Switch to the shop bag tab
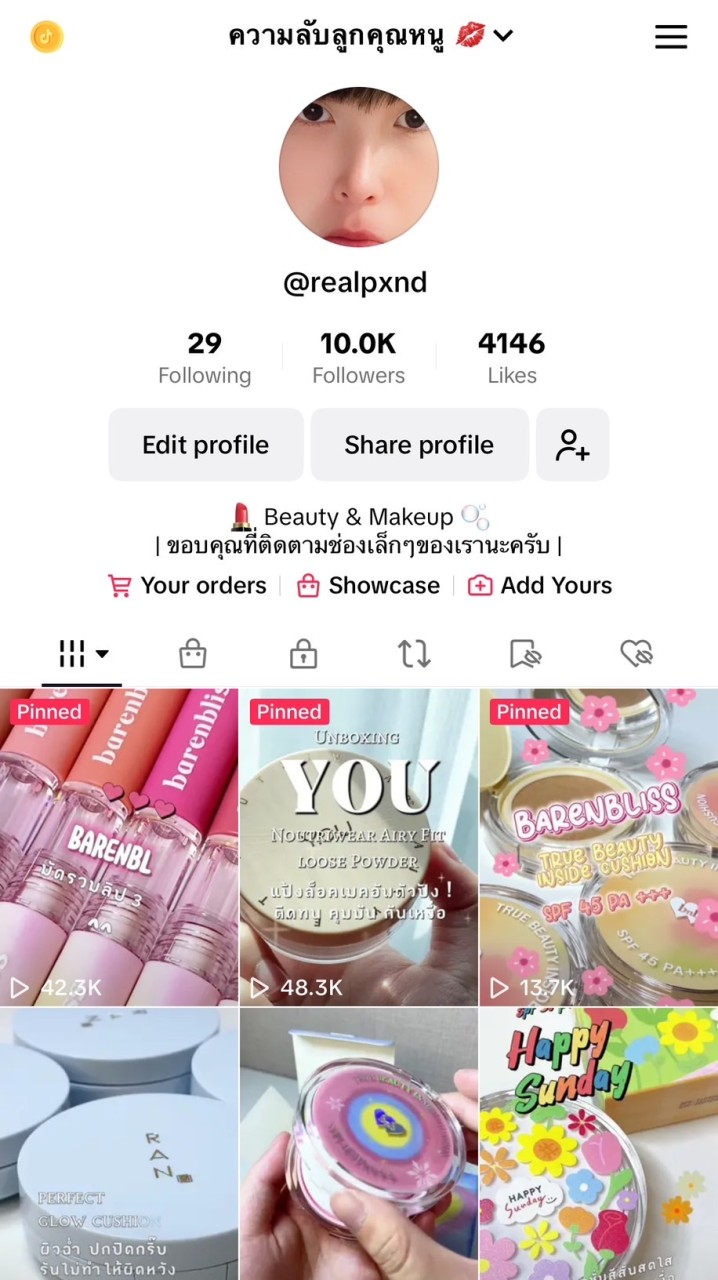The height and width of the screenshot is (1280, 718). click(x=192, y=655)
